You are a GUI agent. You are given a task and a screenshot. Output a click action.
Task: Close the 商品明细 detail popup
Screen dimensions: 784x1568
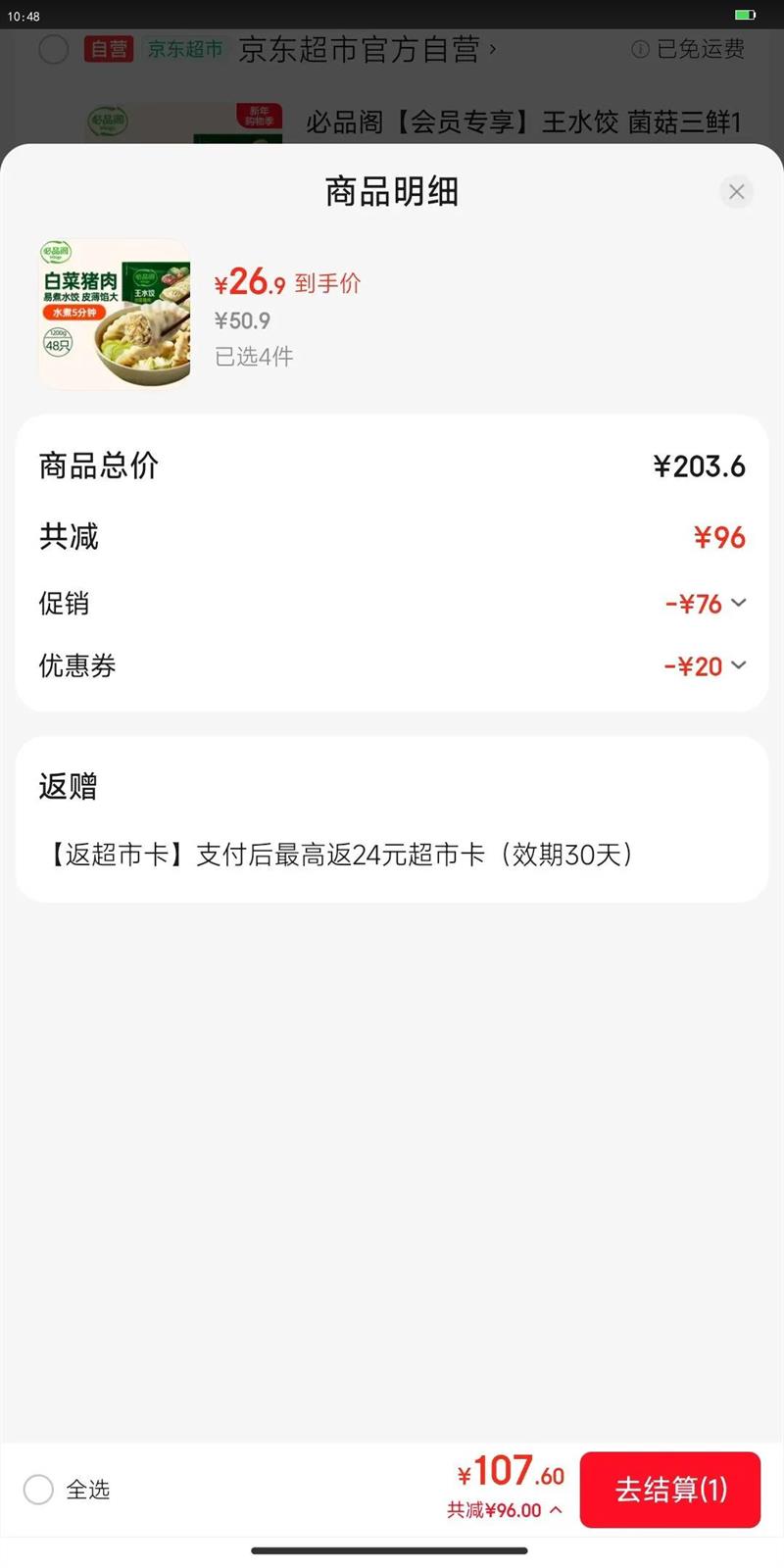coord(737,192)
